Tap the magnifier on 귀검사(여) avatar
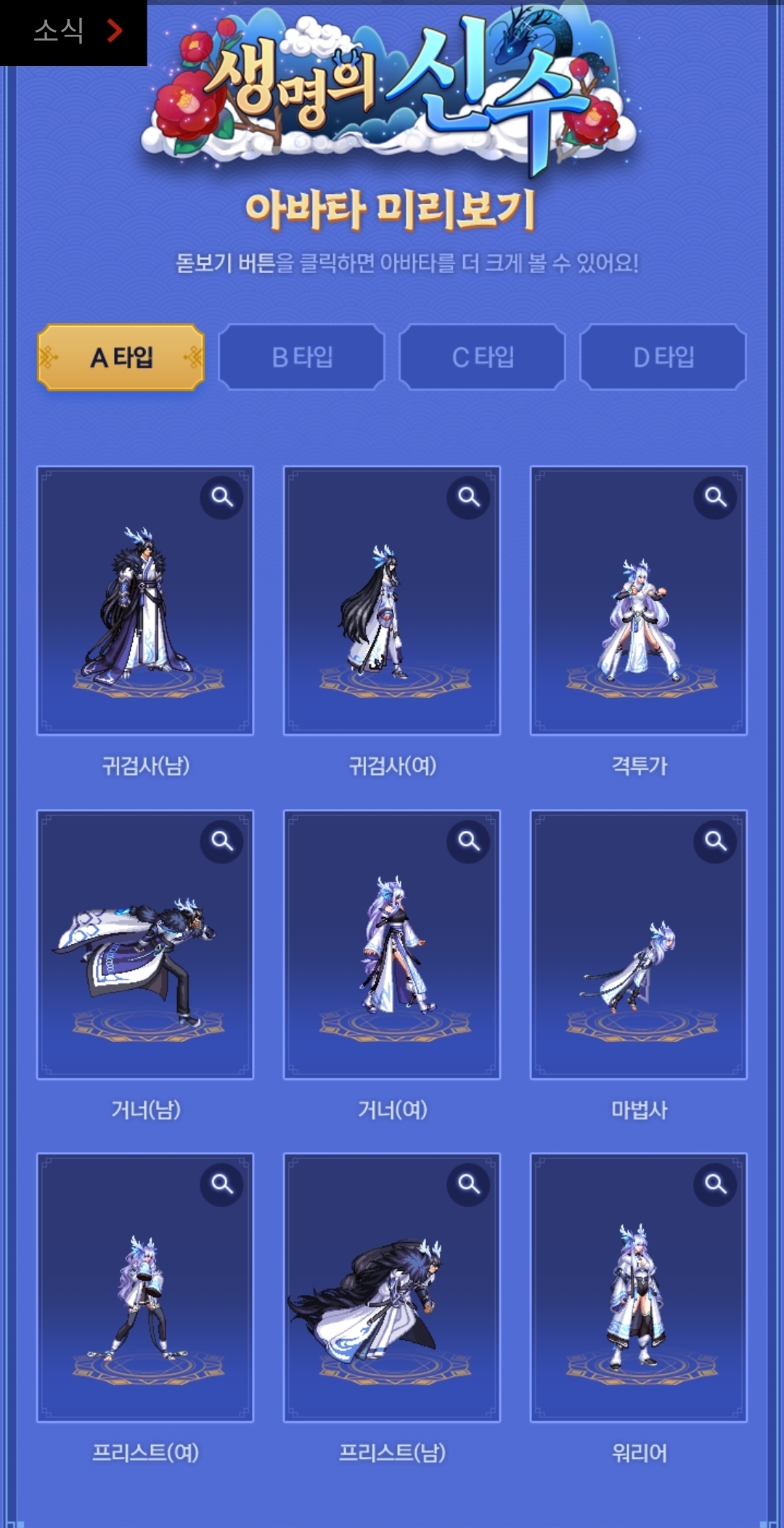 click(468, 497)
